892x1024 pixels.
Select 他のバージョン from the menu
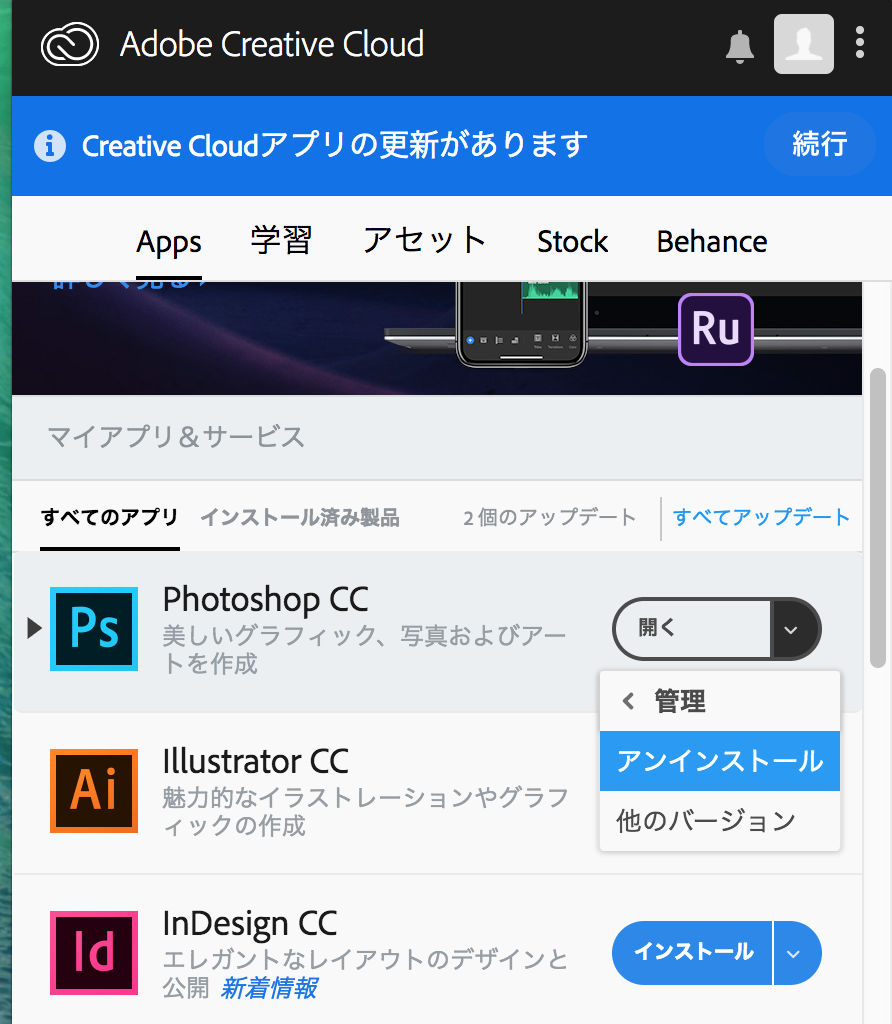705,821
